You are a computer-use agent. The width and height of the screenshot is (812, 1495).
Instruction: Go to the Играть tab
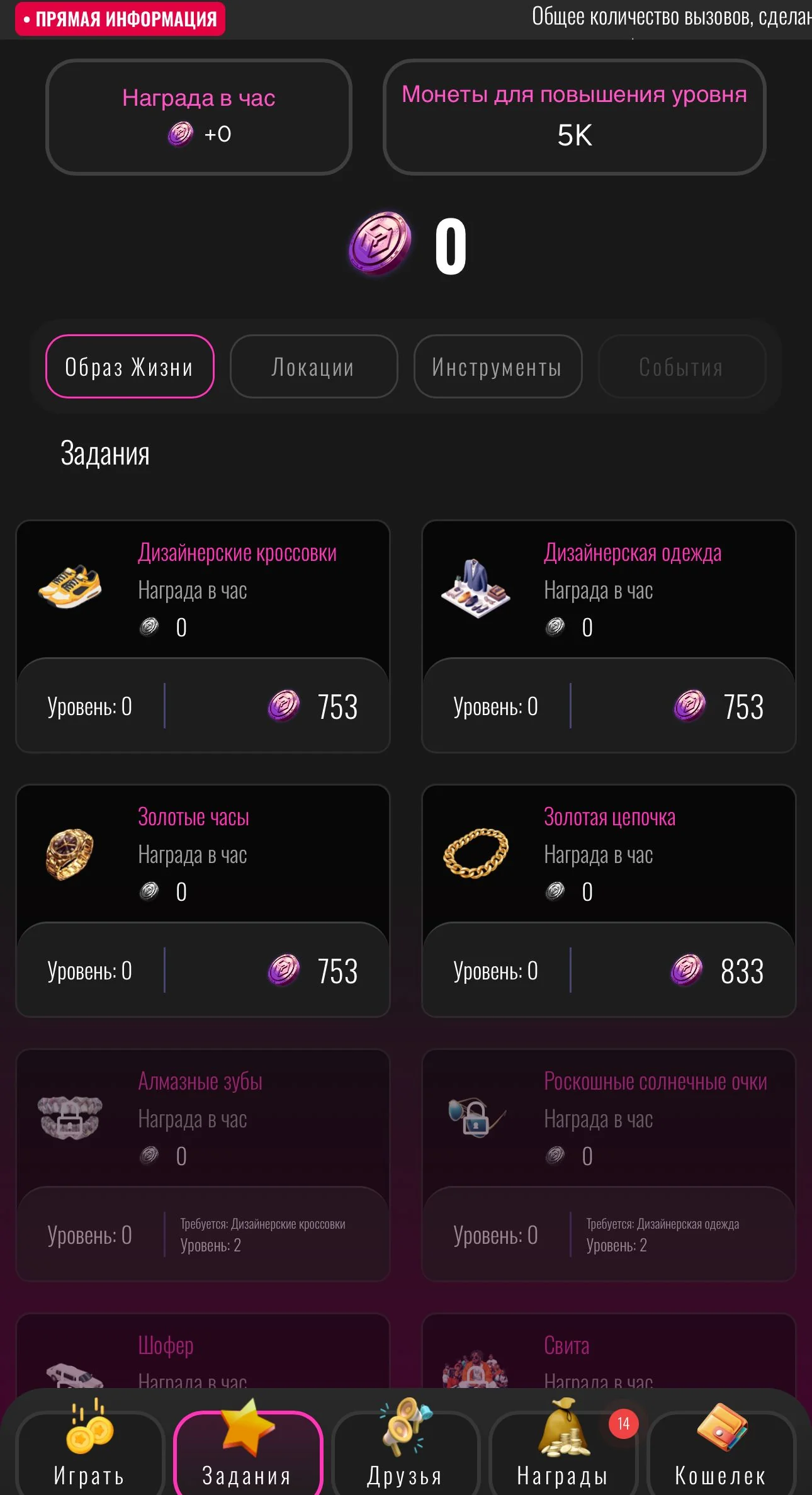tap(90, 1452)
